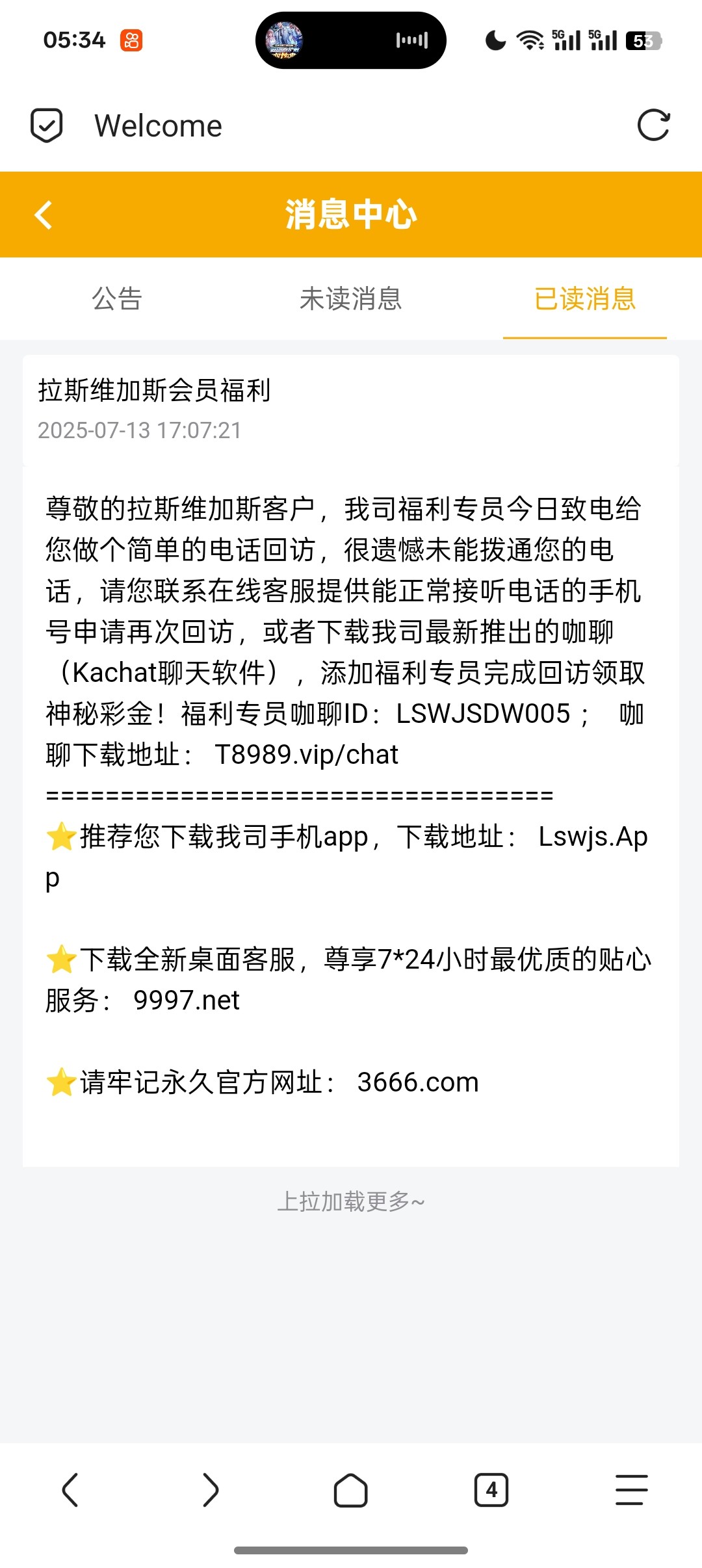This screenshot has height=1568, width=702.
Task: Open the browser hamburger menu
Action: click(631, 1489)
